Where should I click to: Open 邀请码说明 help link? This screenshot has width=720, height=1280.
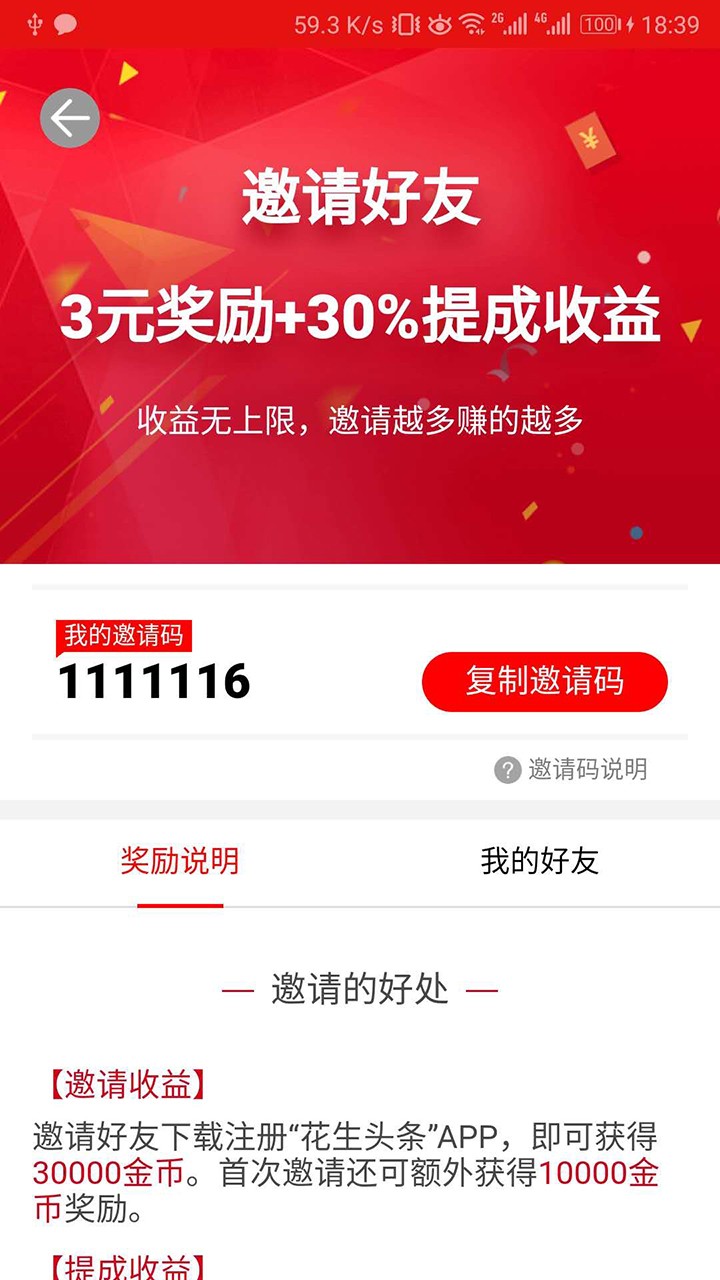tap(572, 769)
